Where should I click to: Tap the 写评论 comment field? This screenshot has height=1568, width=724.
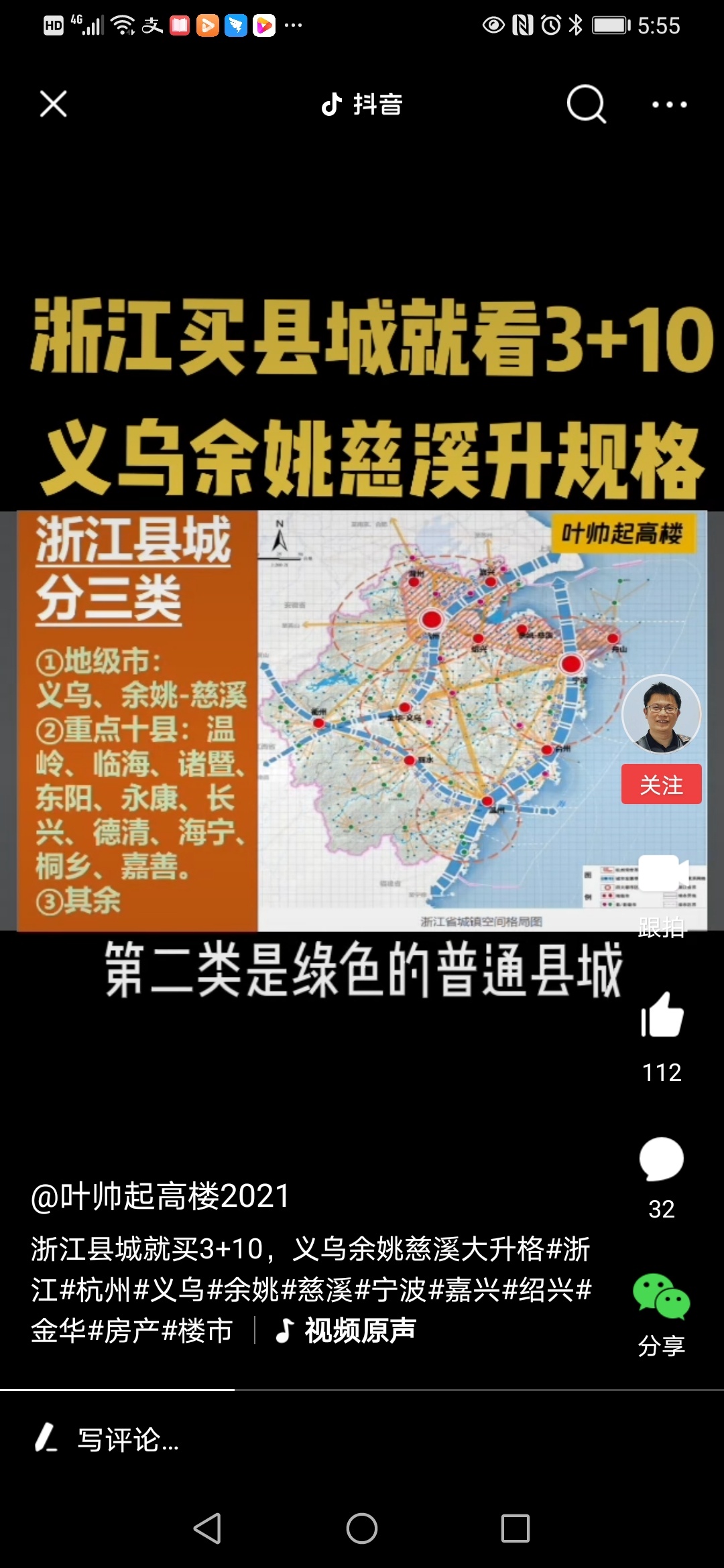click(127, 1439)
